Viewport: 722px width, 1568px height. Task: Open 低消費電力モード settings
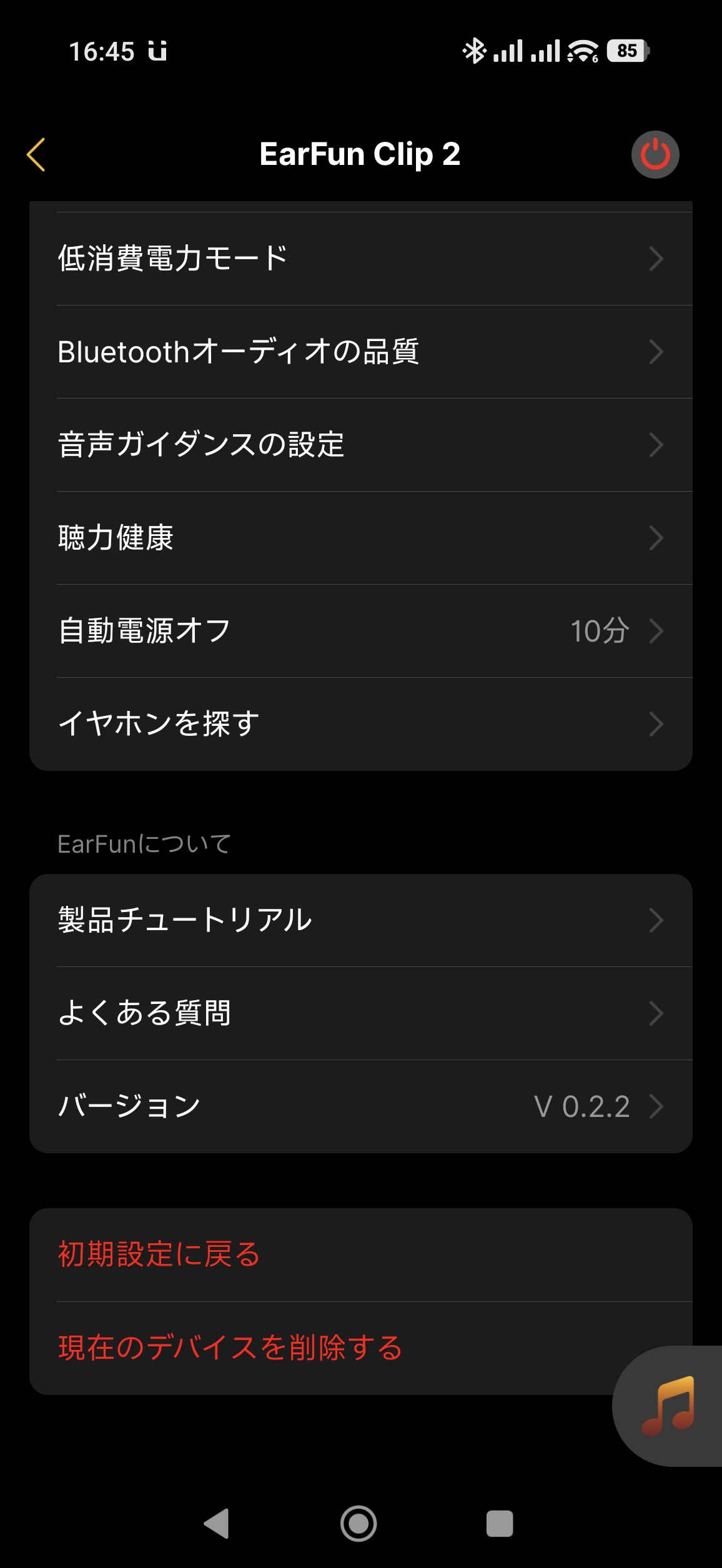point(360,259)
